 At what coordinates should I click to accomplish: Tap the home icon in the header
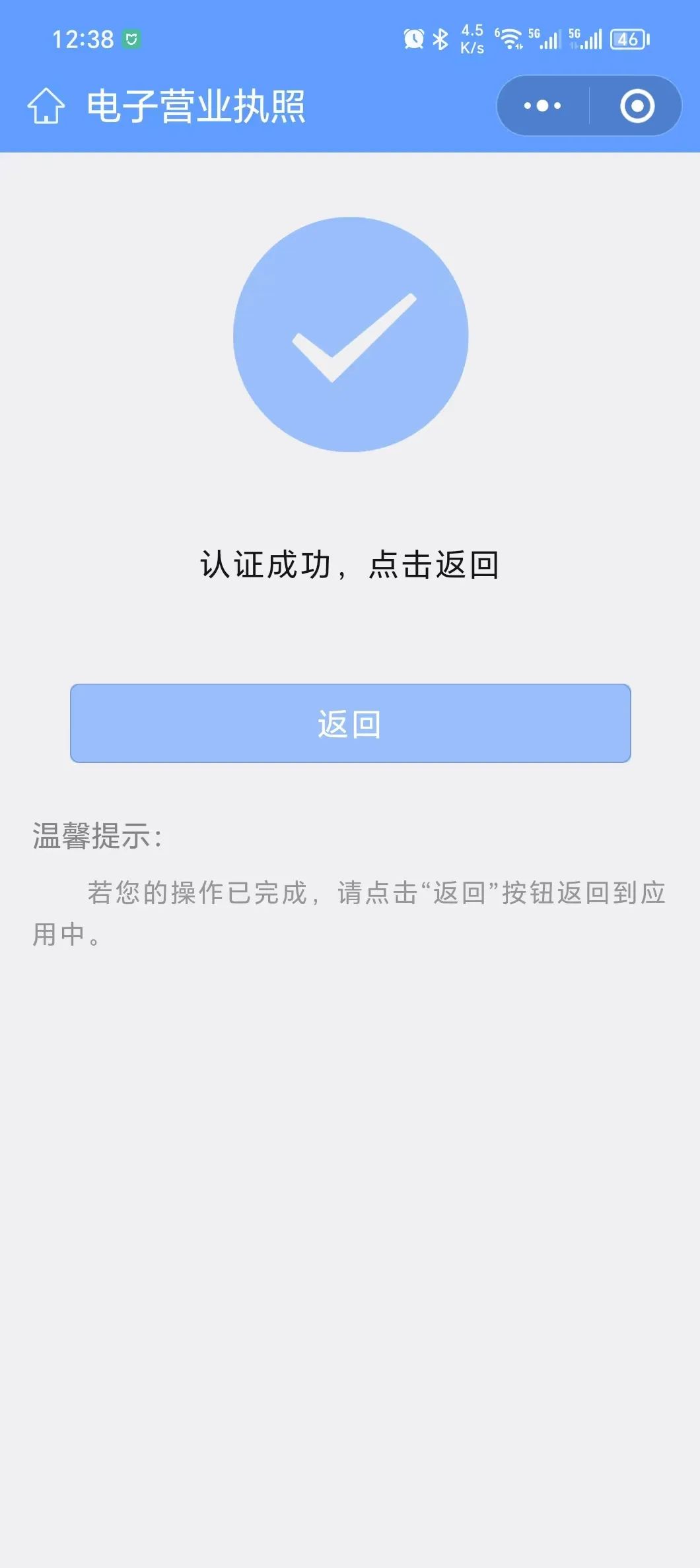coord(46,106)
